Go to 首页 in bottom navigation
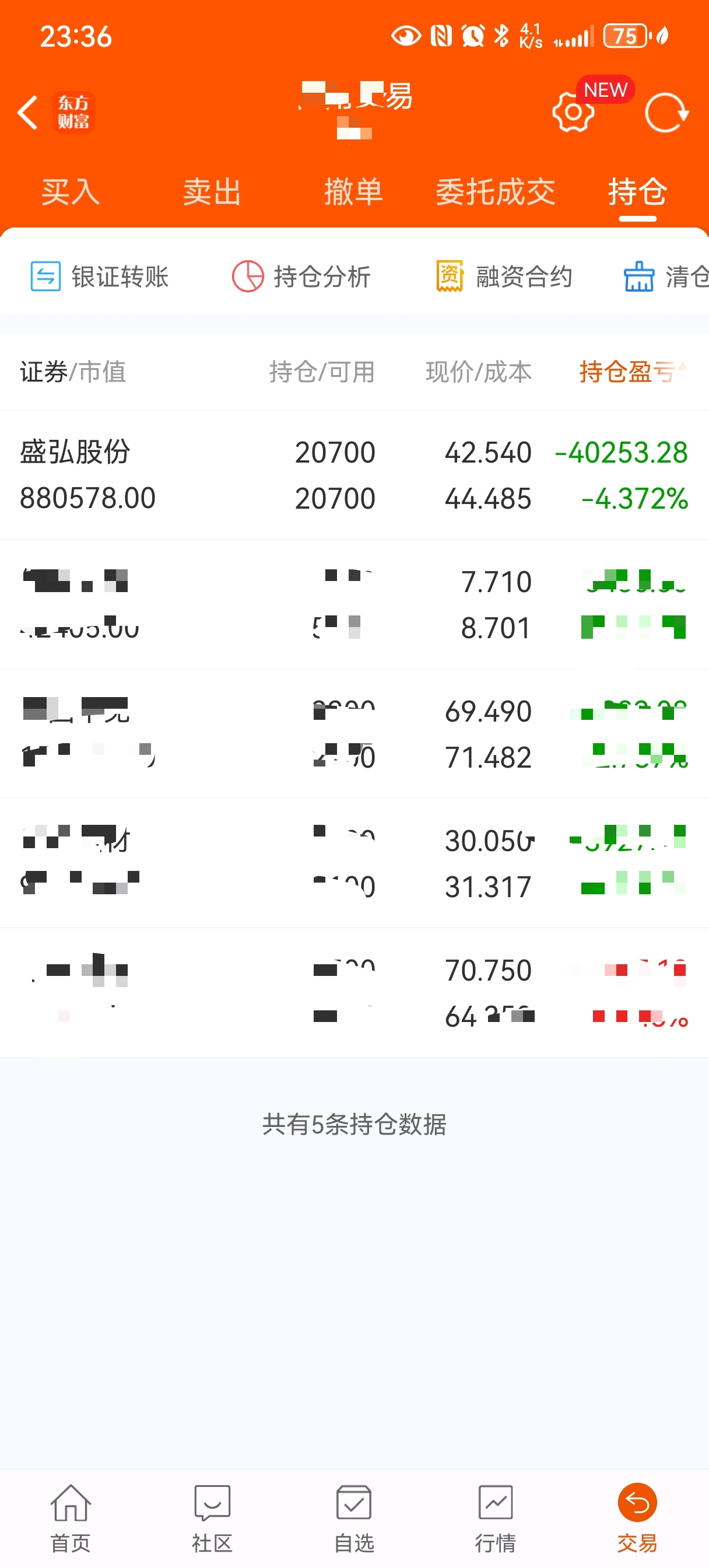Viewport: 709px width, 1568px height. [71, 1518]
